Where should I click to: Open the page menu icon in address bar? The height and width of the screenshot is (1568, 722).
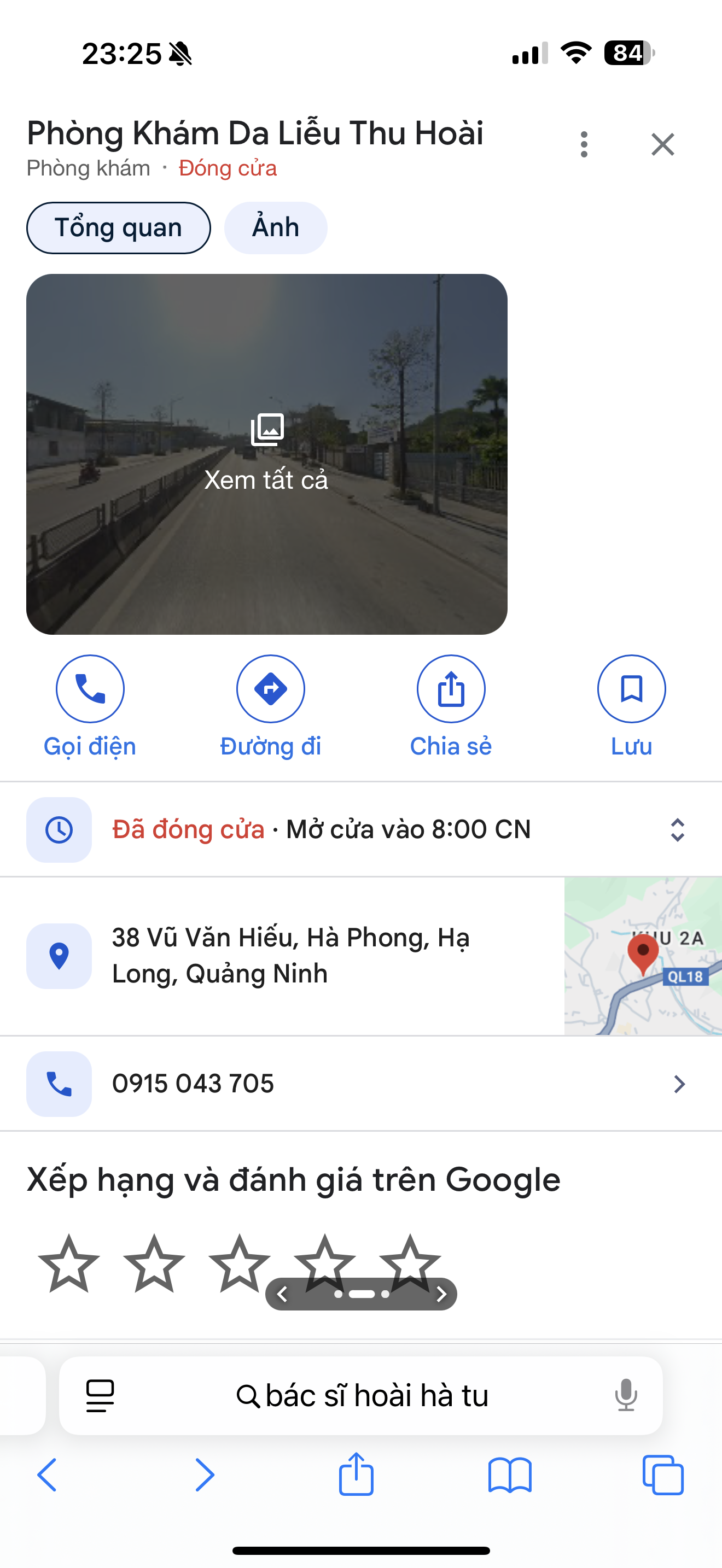(101, 1396)
